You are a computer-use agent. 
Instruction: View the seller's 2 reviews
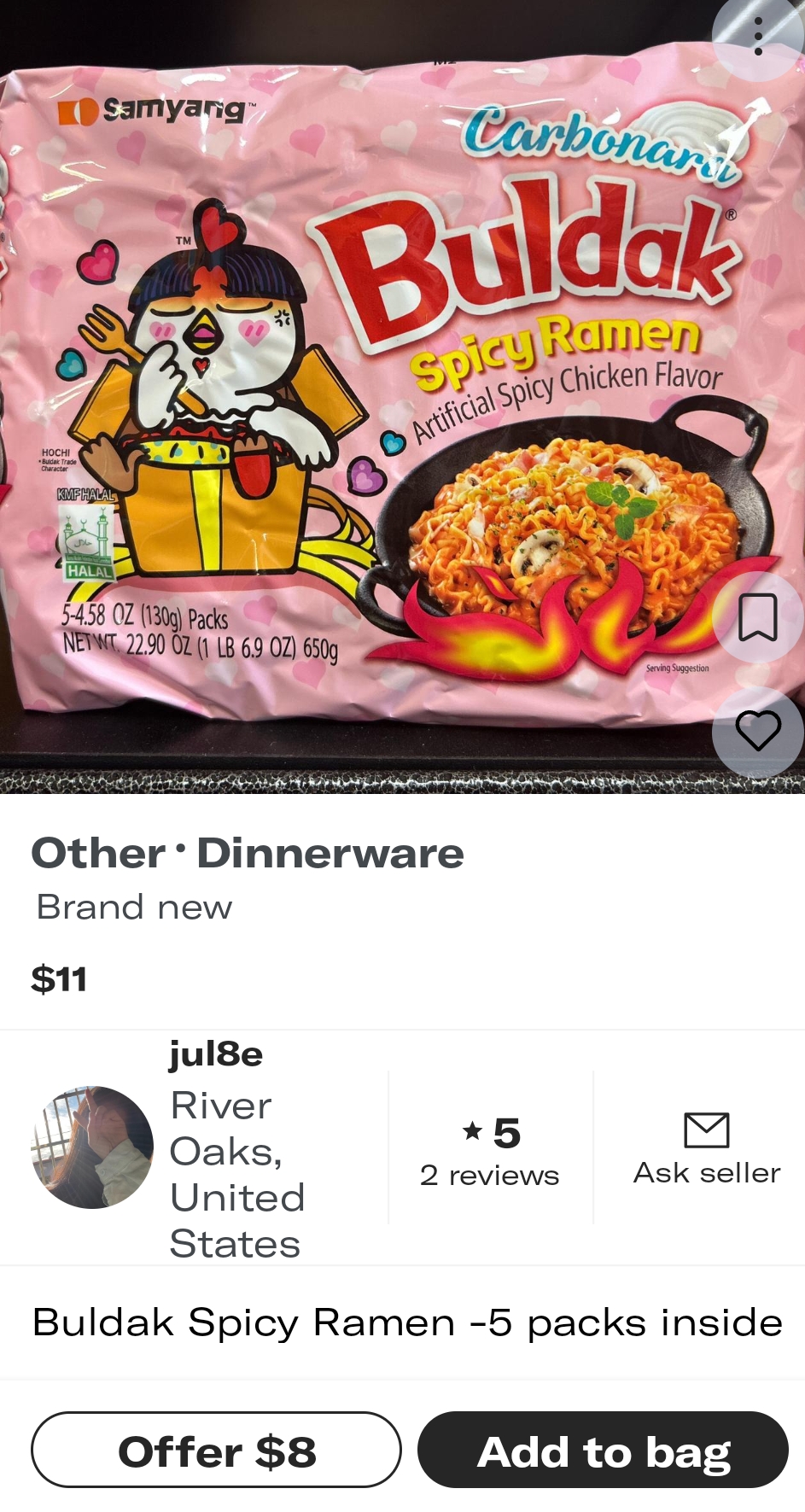click(490, 1150)
